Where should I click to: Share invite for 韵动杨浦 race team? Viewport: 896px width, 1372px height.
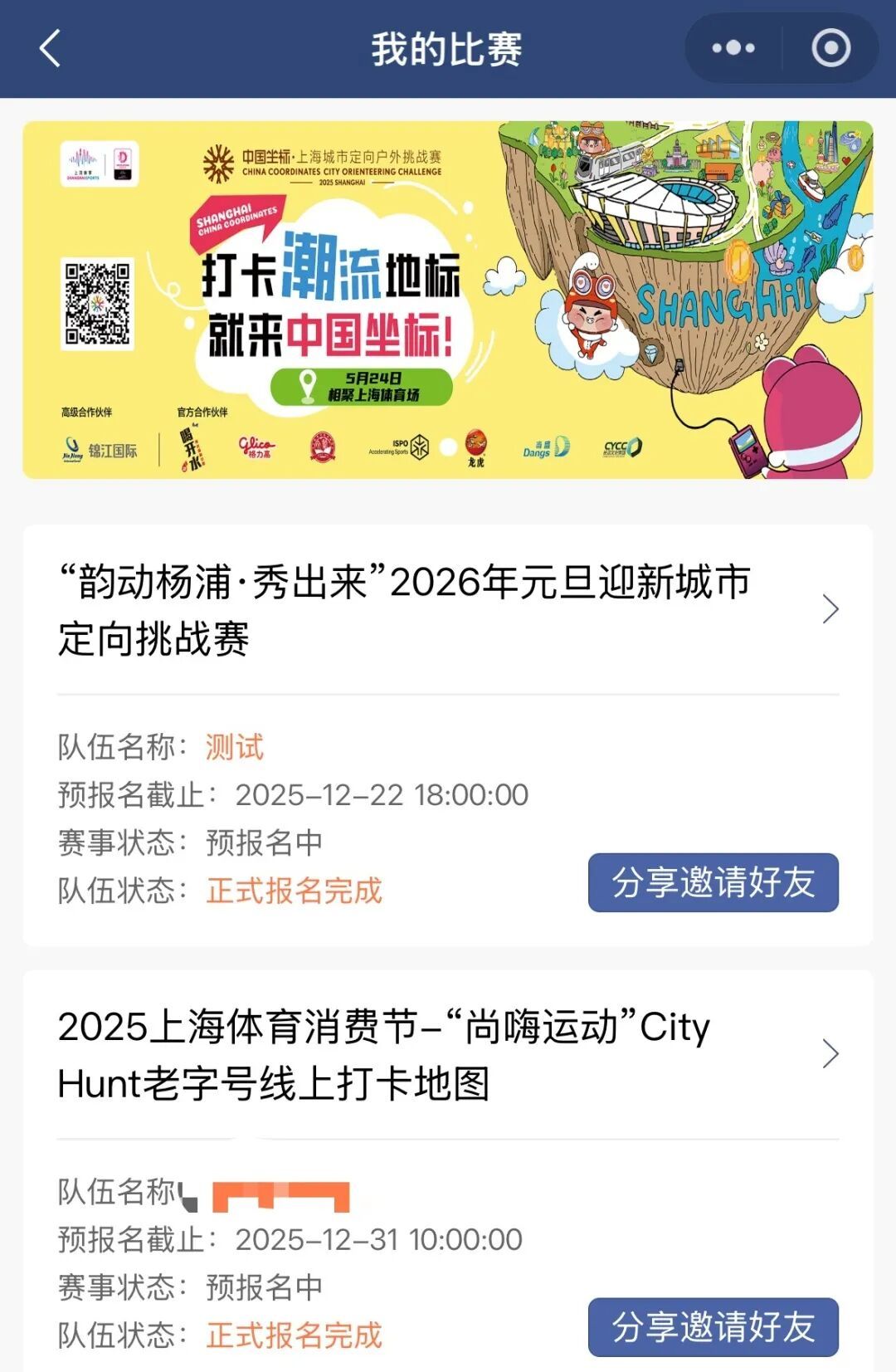713,882
